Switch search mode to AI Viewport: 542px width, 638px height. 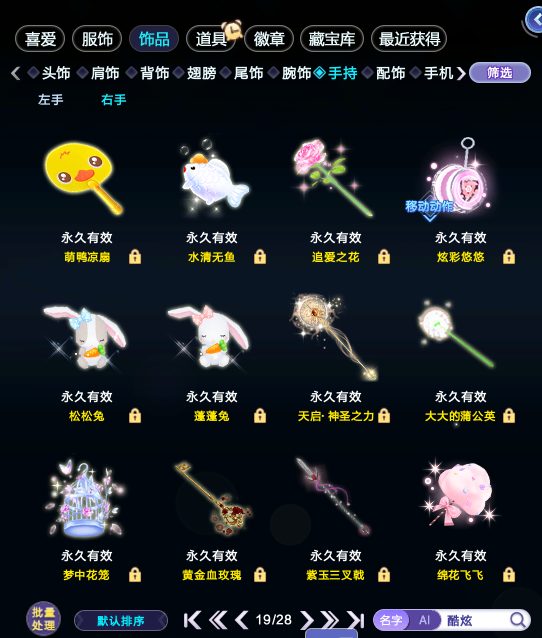click(424, 620)
